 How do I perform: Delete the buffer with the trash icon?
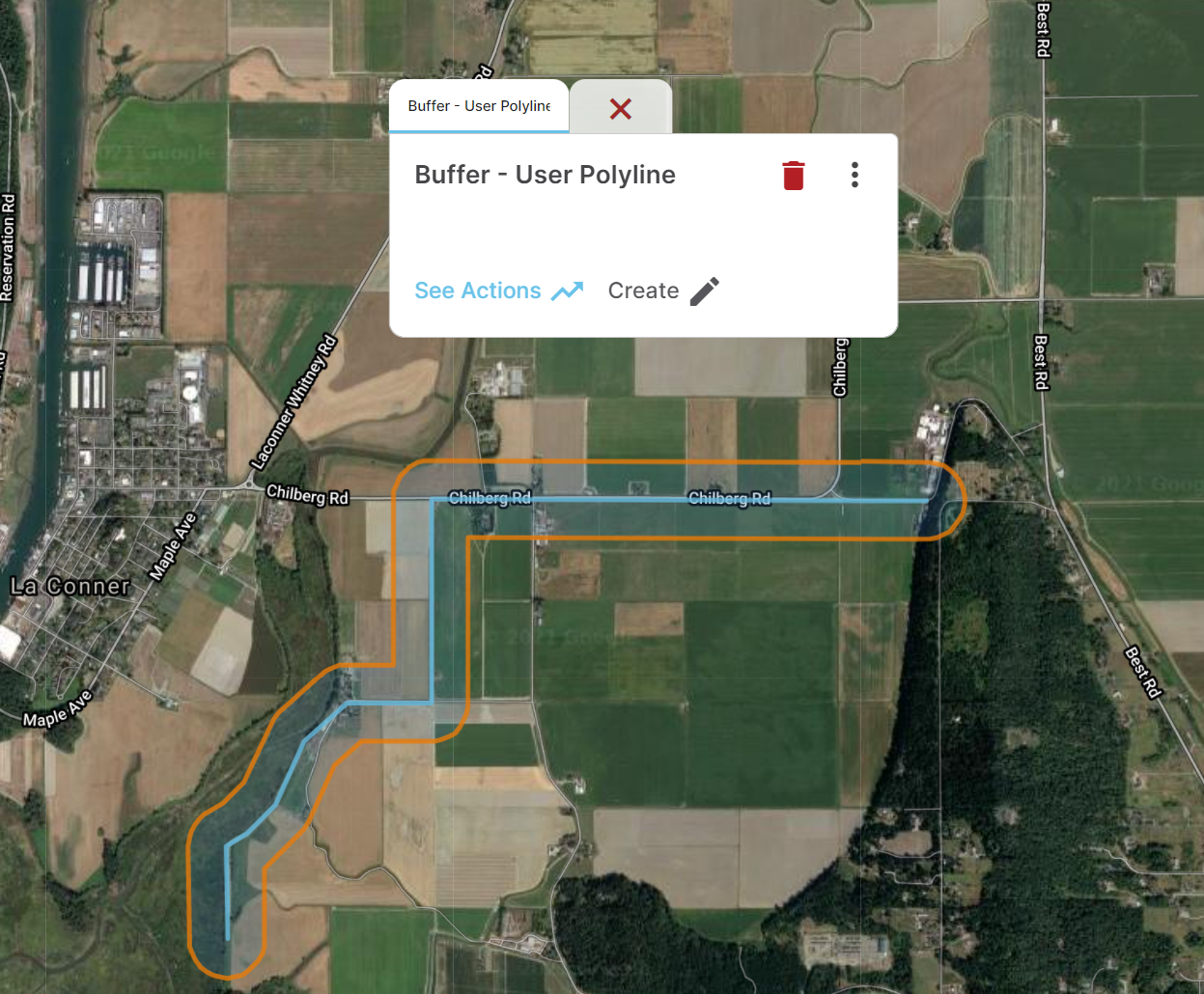pos(794,176)
